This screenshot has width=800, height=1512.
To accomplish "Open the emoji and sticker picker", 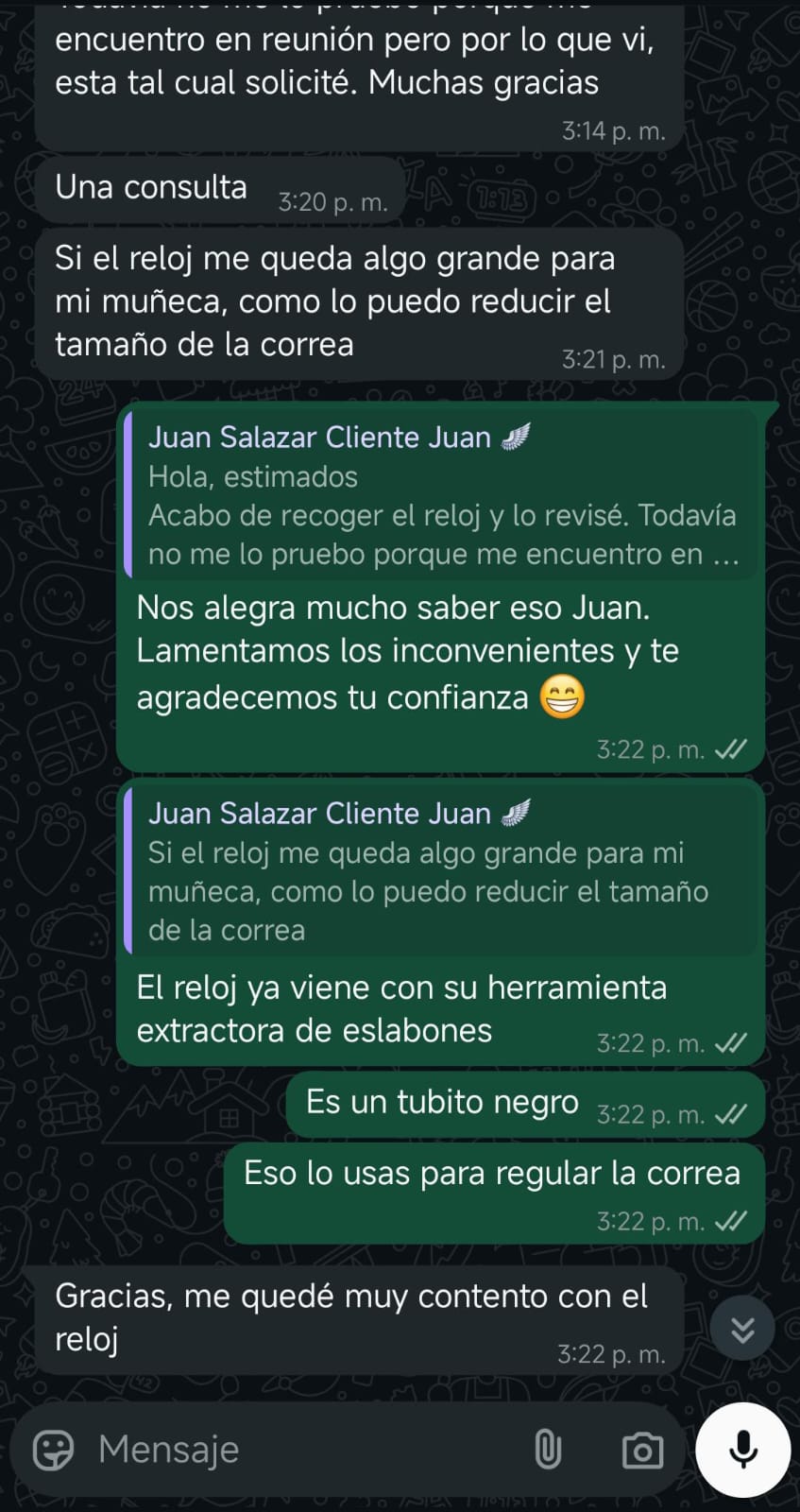I will (53, 1449).
